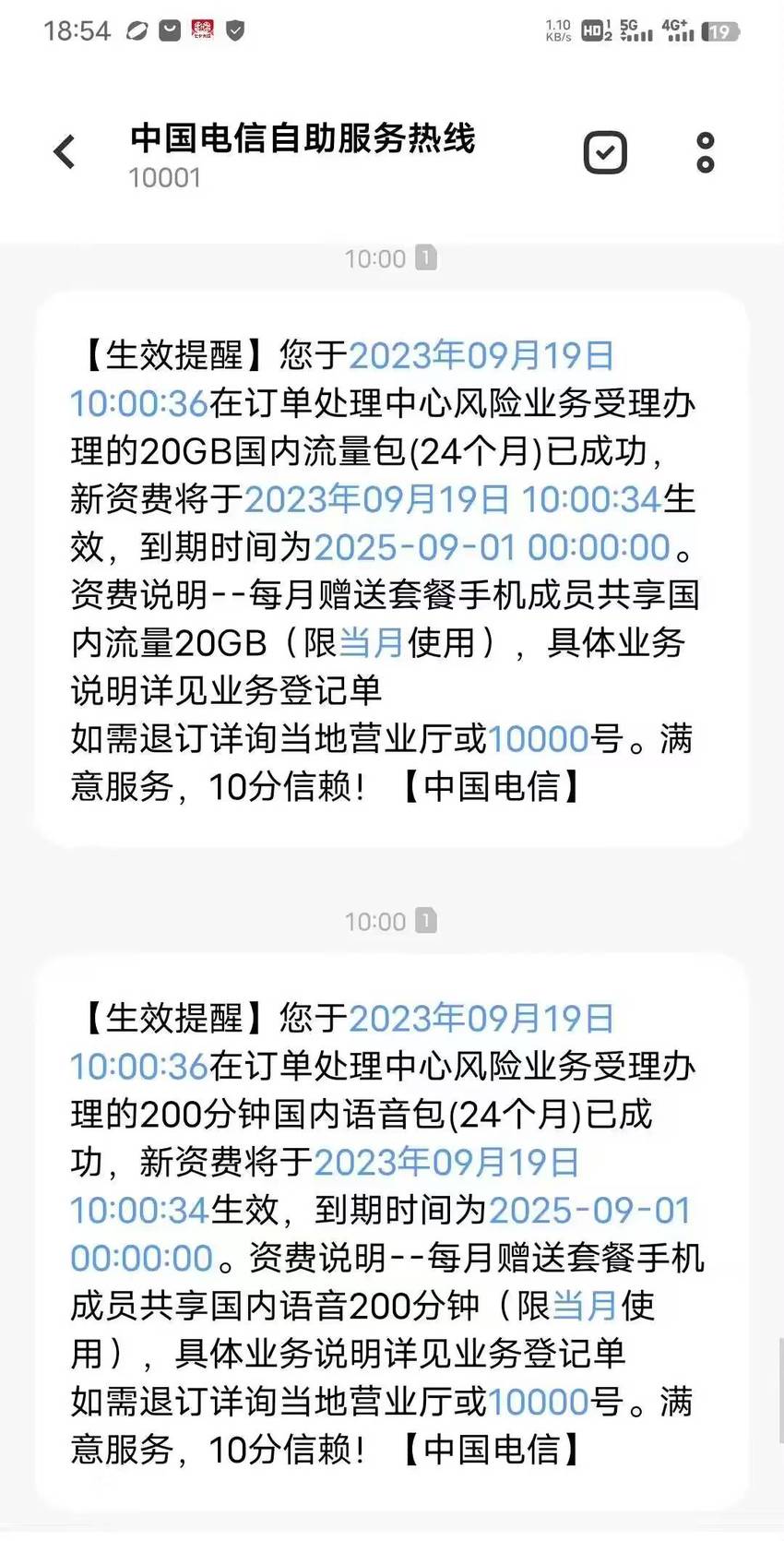Open the 10000 number link in second message

[x=538, y=1402]
